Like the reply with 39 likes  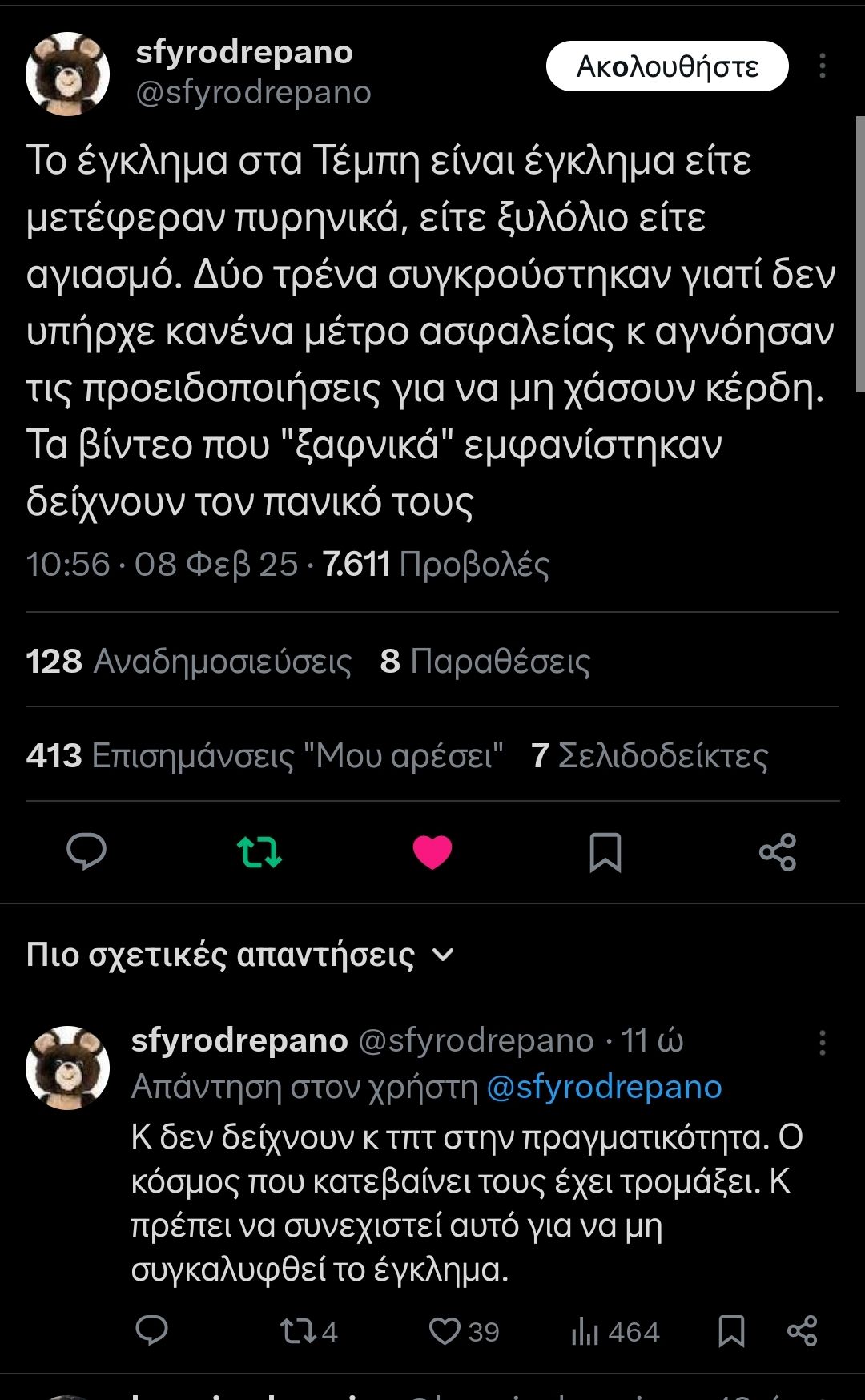pyautogui.click(x=464, y=1331)
